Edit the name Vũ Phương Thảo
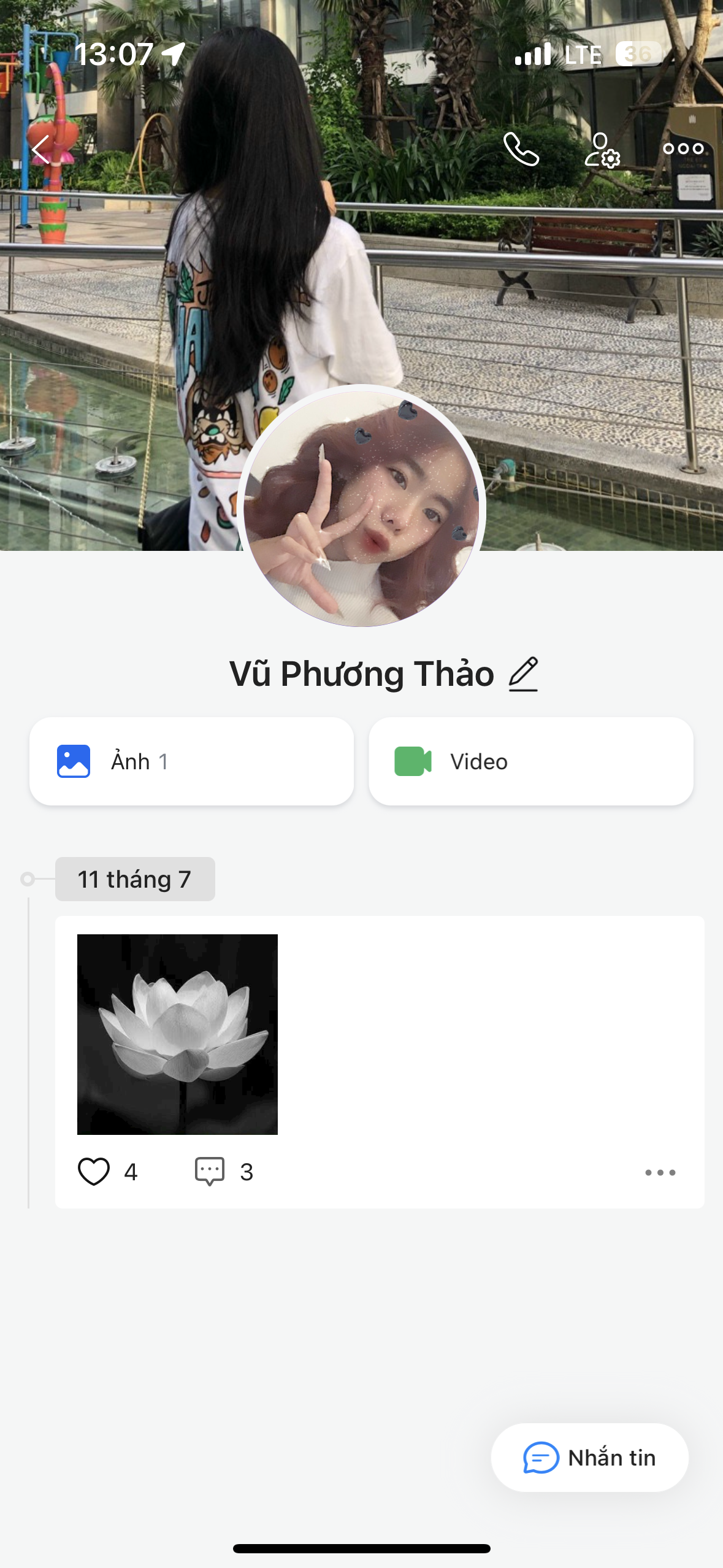 (x=523, y=674)
